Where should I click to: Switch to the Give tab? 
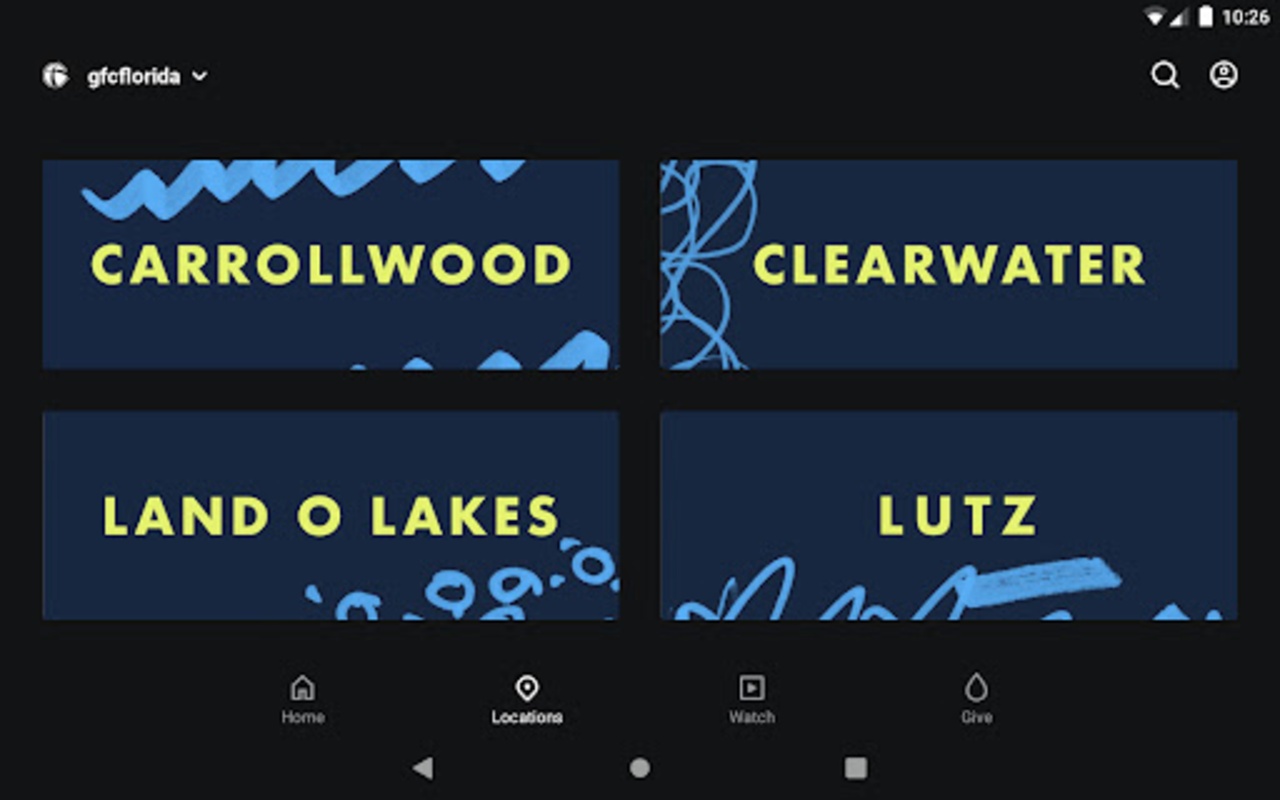point(976,699)
